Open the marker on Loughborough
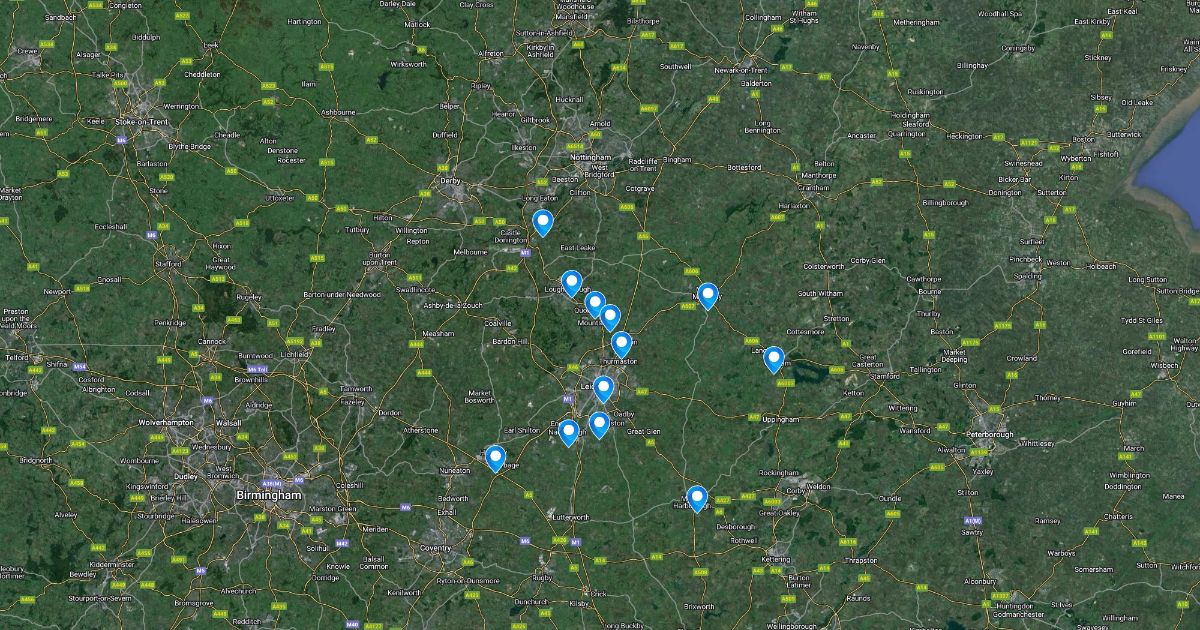 pos(571,282)
